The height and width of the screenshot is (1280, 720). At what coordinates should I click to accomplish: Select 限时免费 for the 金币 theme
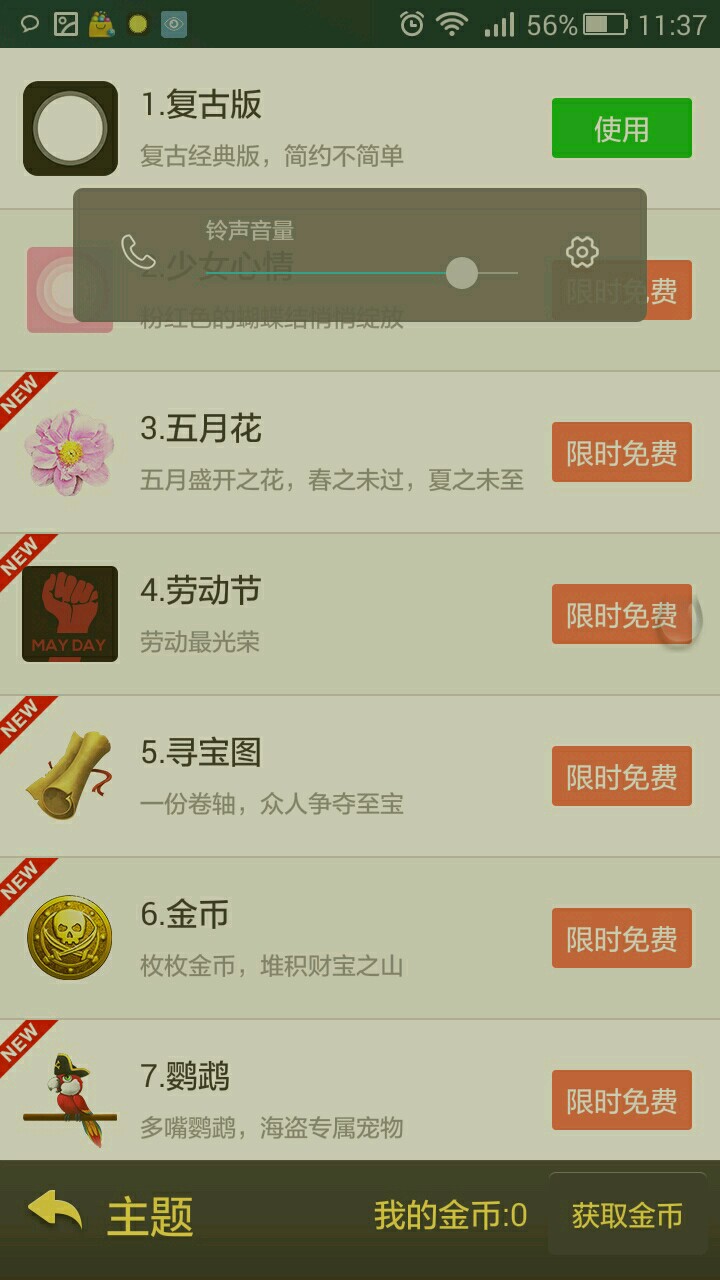point(621,939)
